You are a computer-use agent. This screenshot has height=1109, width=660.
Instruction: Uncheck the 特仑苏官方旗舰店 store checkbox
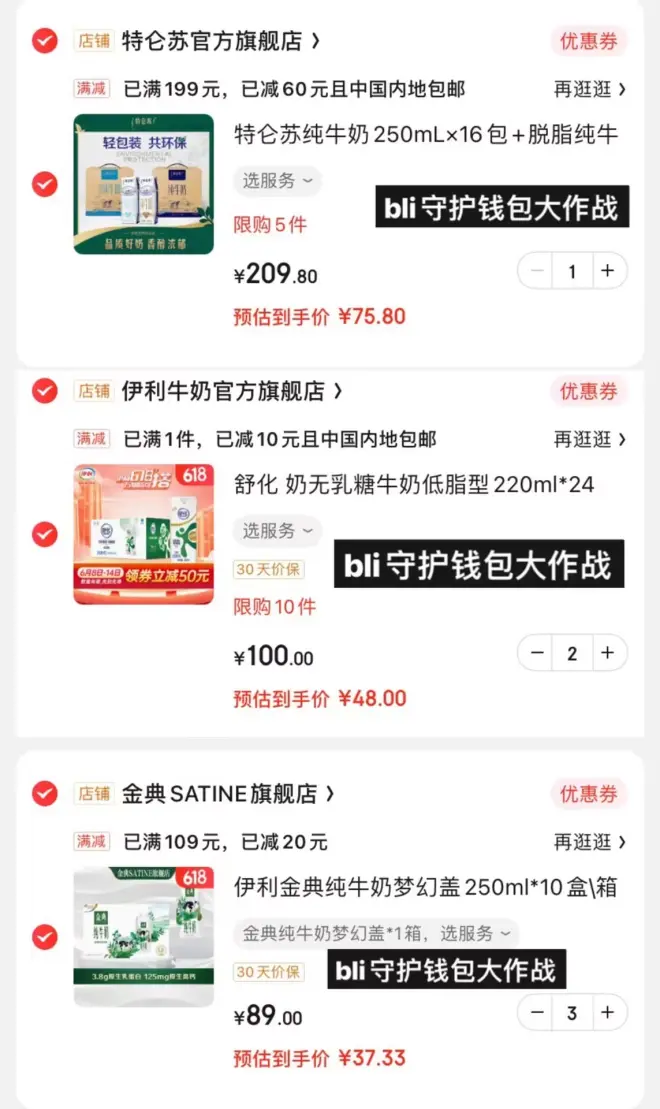(x=44, y=41)
